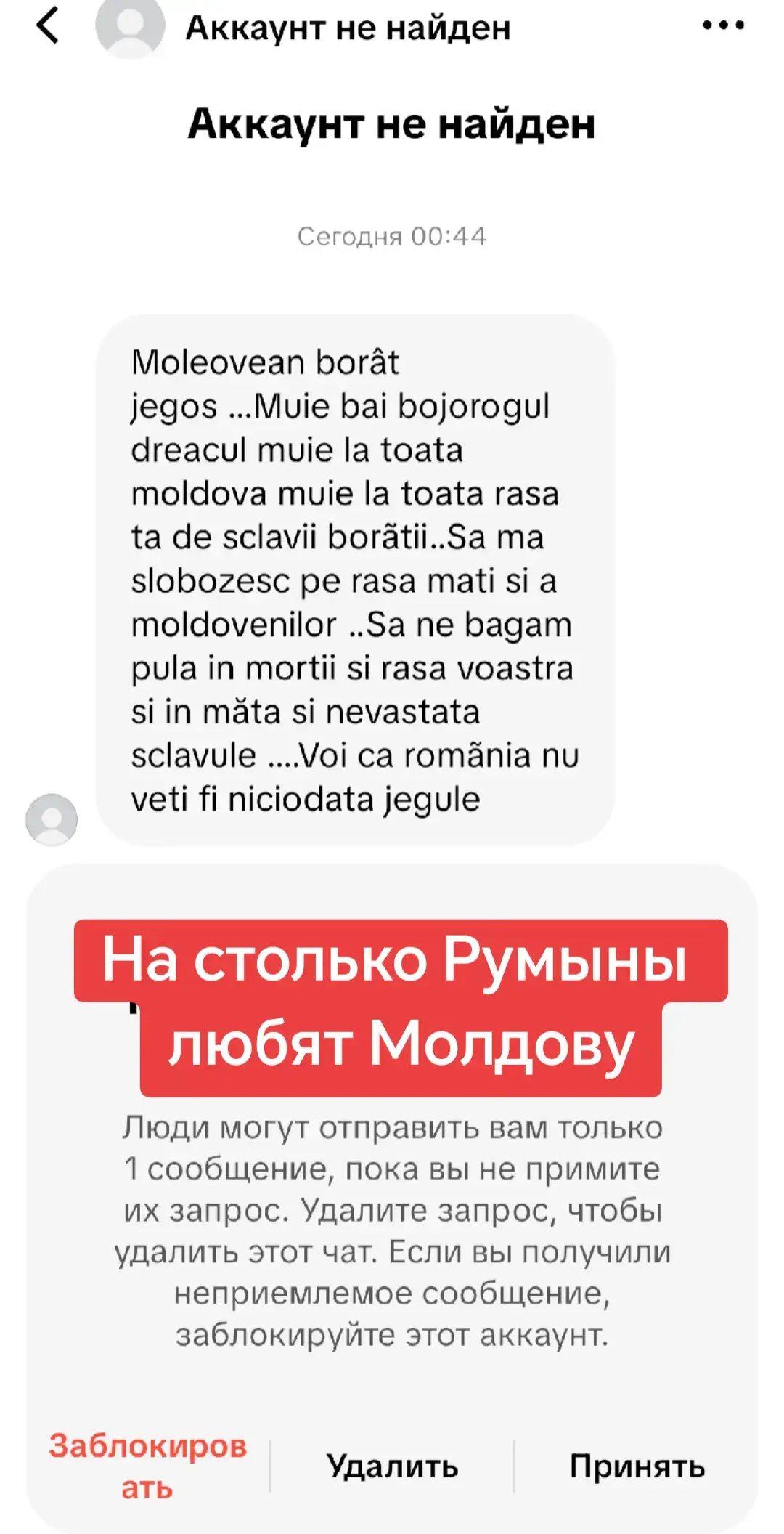Go back using the top-left arrow
This screenshot has width=784, height=1534.
tap(48, 25)
